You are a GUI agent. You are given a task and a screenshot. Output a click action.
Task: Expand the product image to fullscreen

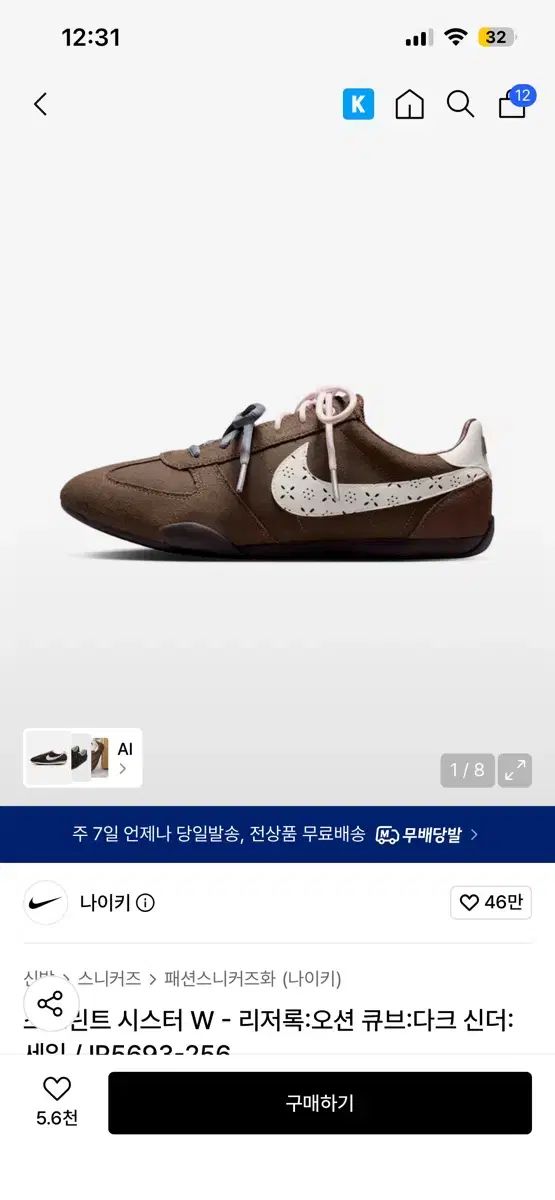(x=515, y=770)
